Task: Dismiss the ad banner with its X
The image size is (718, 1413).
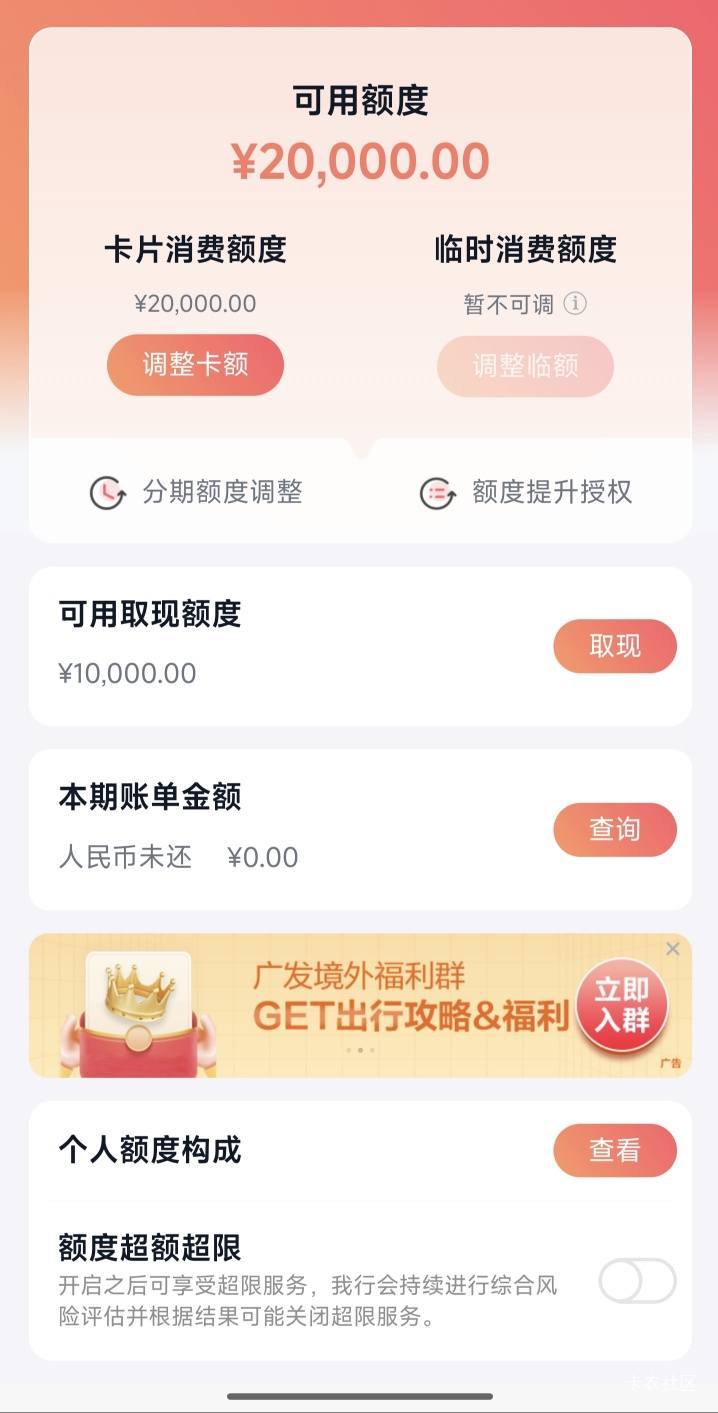Action: (x=673, y=949)
